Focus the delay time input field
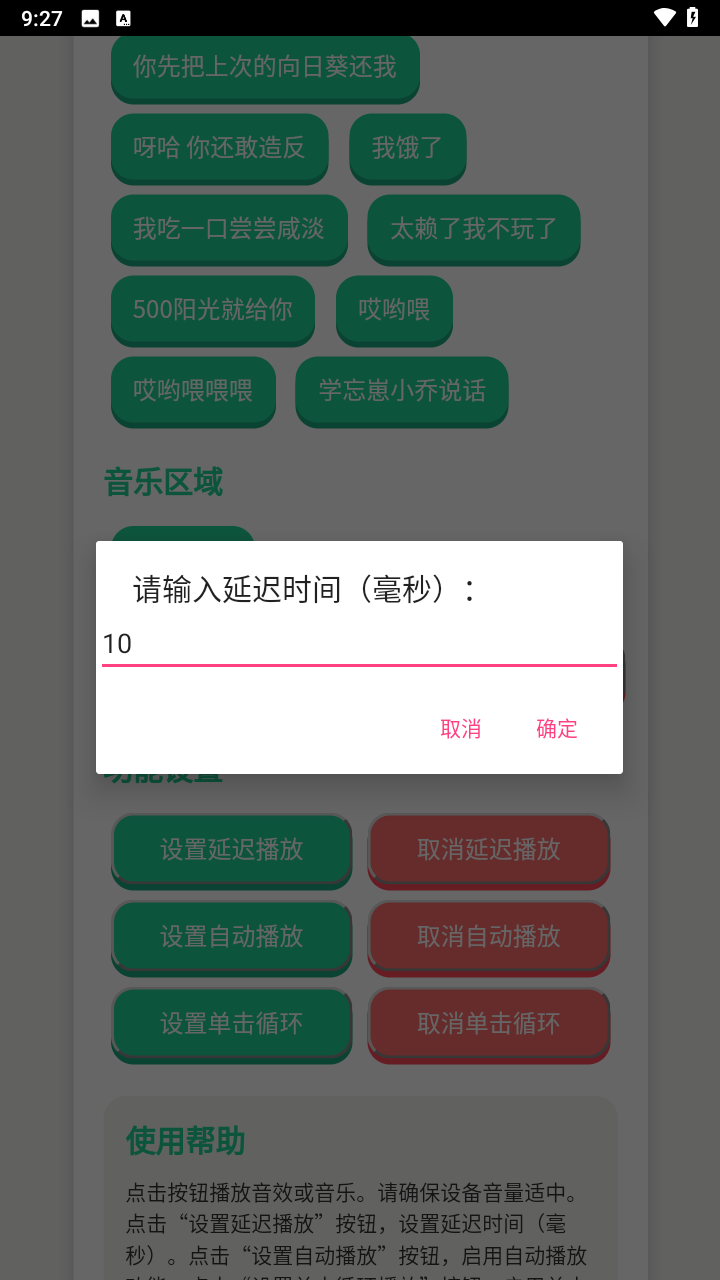720x1280 pixels. 358,643
